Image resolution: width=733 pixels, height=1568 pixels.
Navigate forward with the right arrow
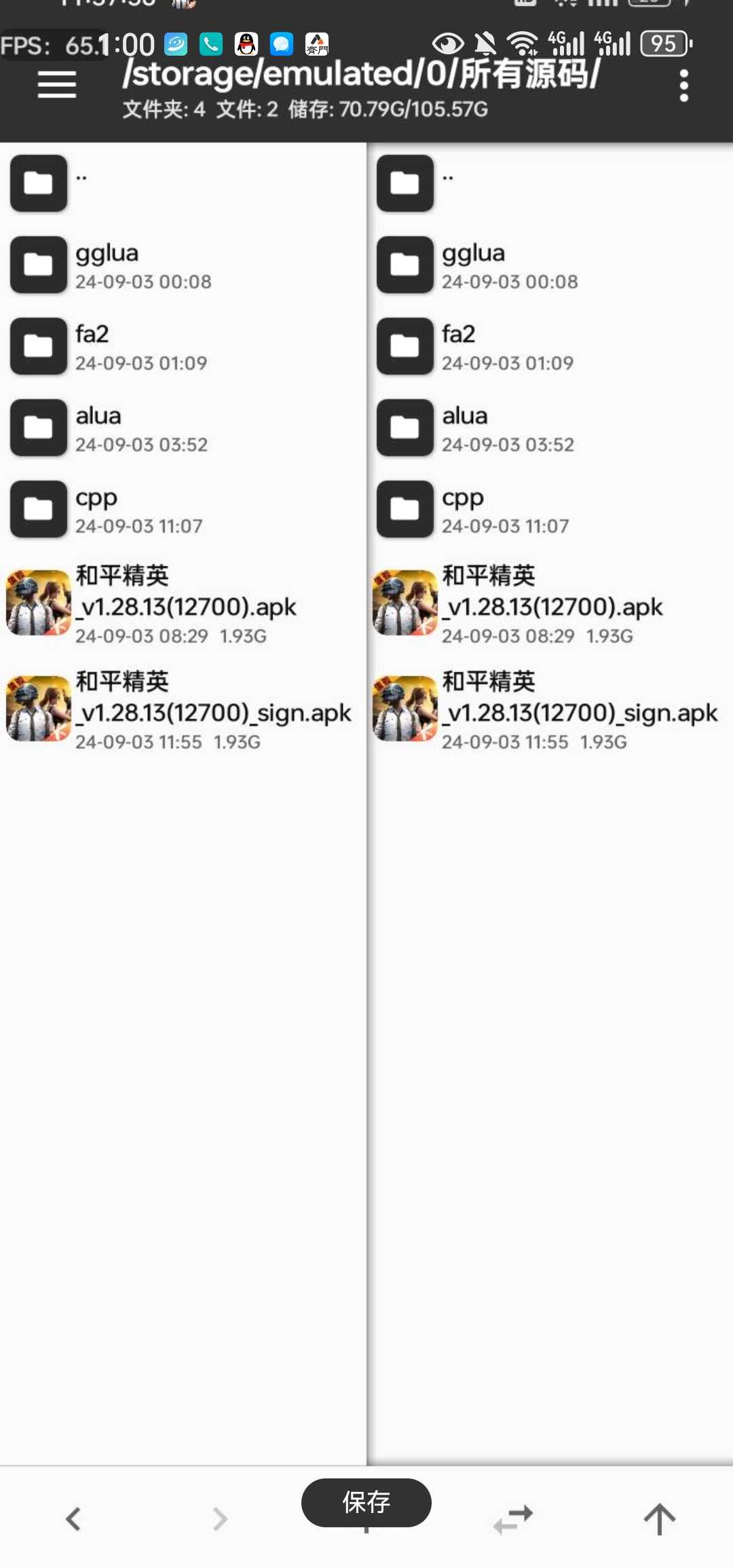(220, 1518)
